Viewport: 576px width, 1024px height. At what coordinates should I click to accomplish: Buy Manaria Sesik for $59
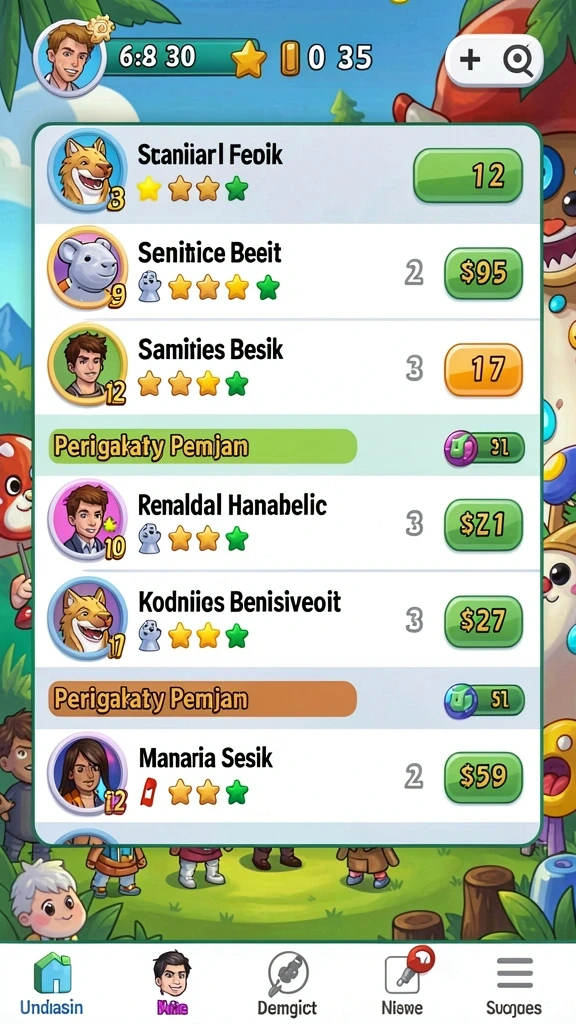point(483,776)
